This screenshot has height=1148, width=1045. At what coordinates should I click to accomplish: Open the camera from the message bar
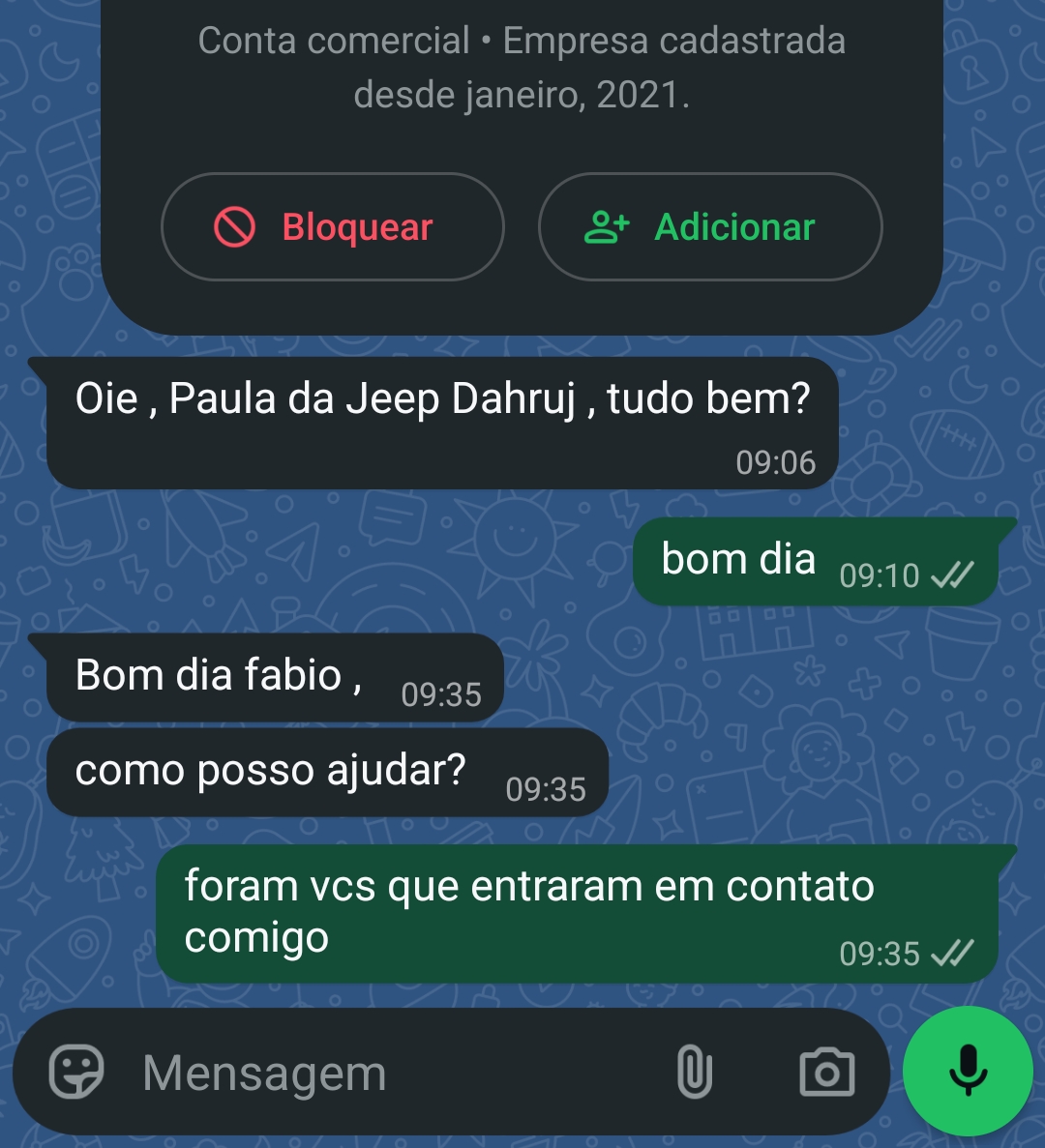pyautogui.click(x=826, y=1072)
